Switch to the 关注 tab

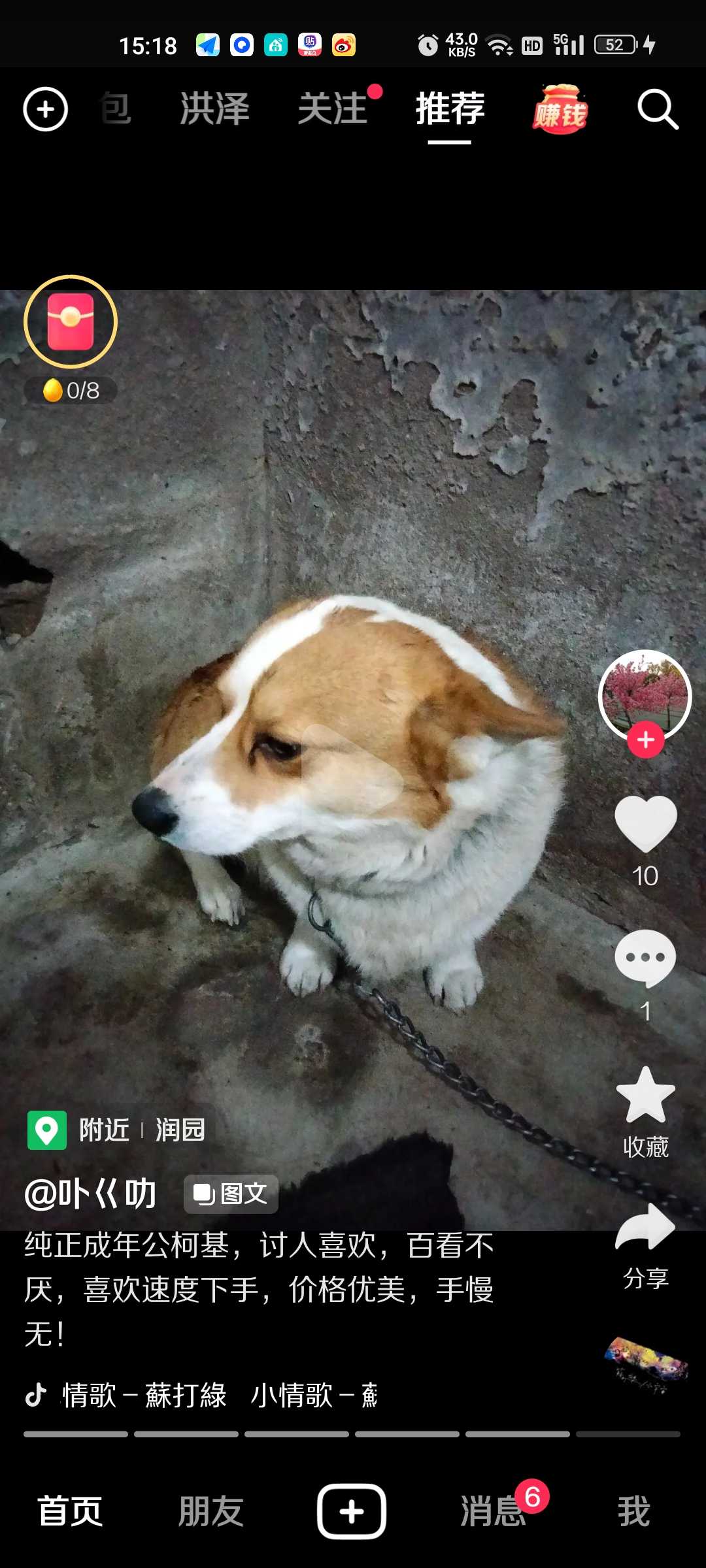(333, 108)
